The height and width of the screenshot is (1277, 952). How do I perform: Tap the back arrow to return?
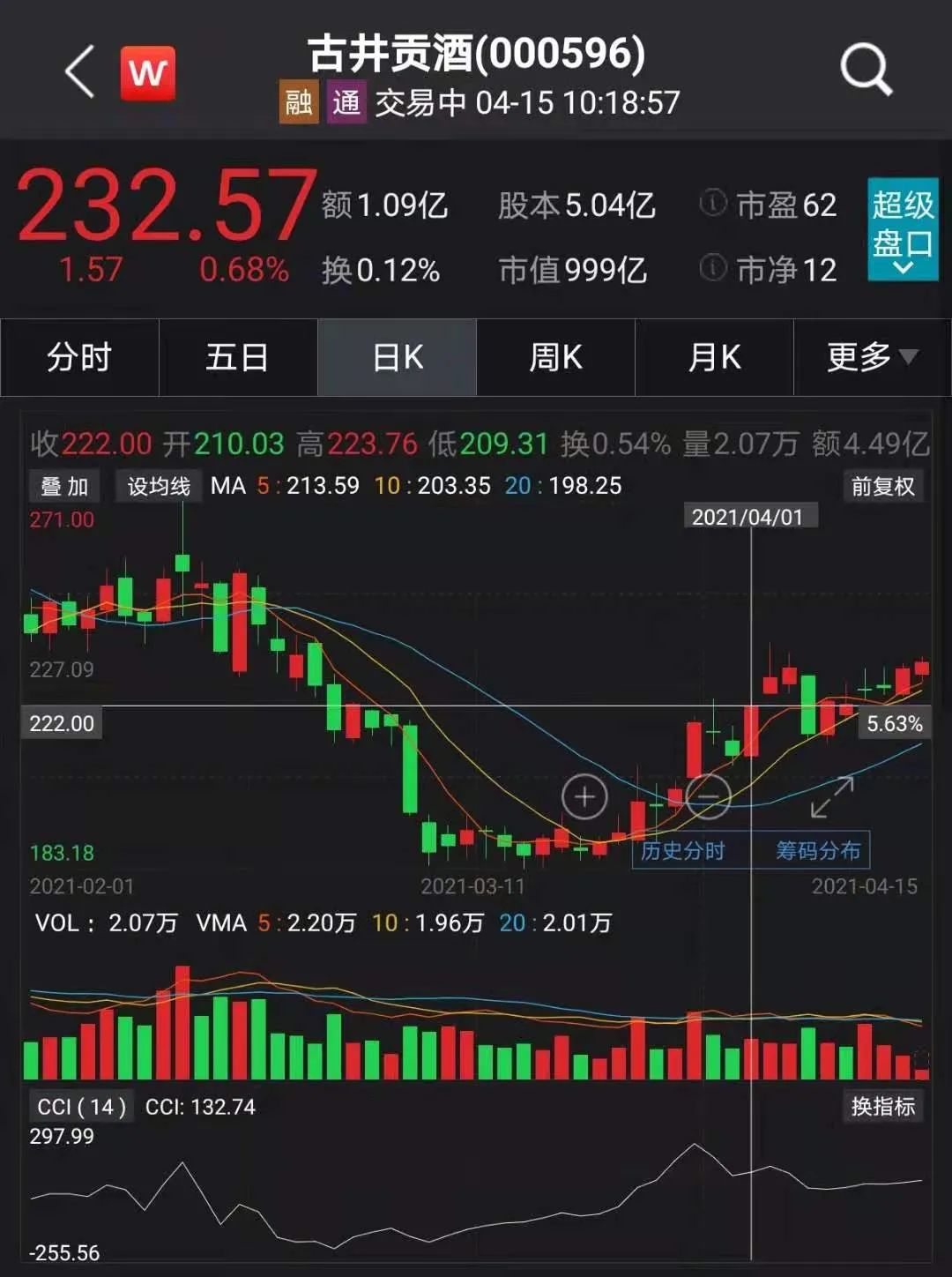[79, 72]
